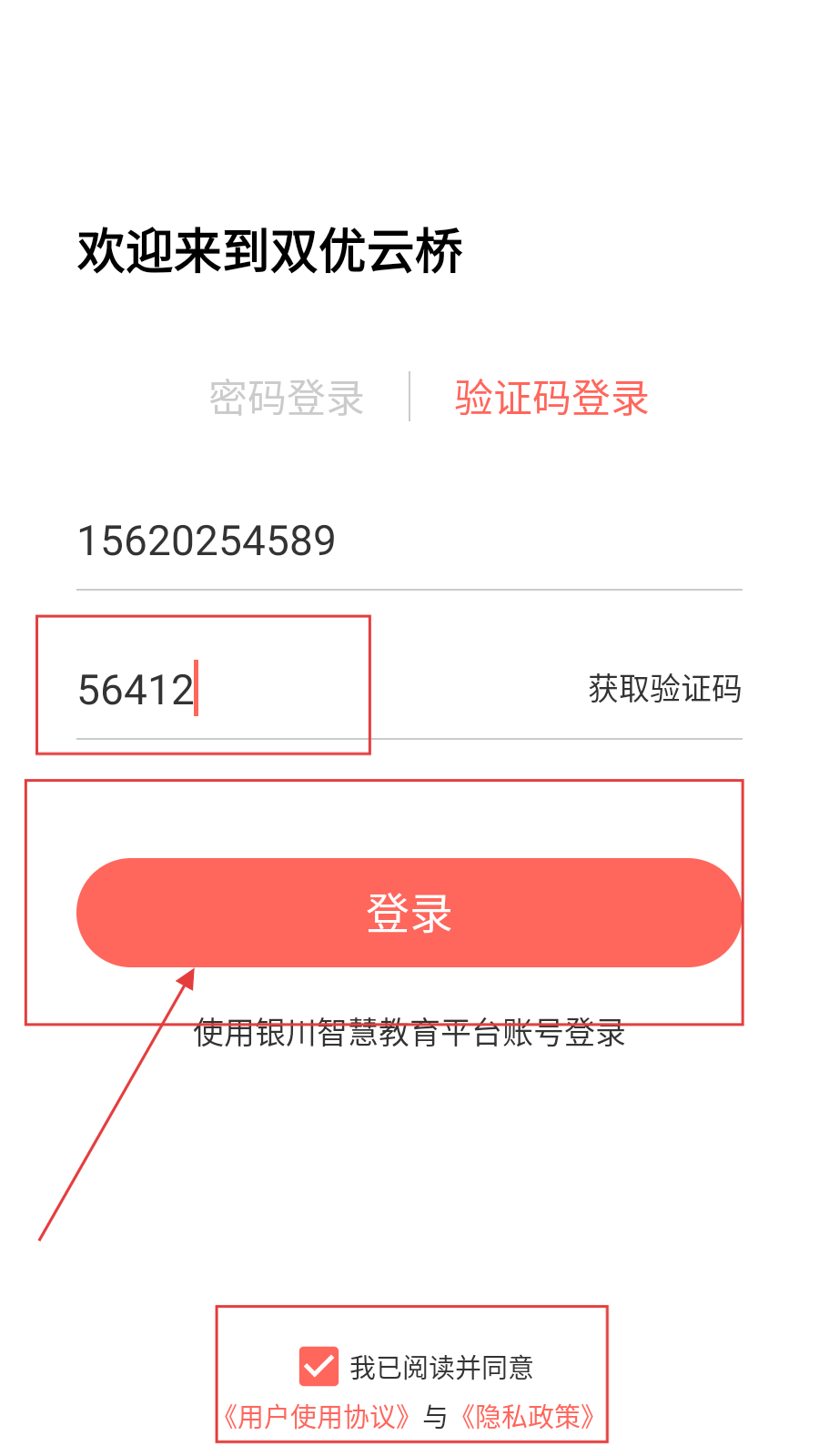Log in with 银川智慧教育平台 account

point(409,1034)
